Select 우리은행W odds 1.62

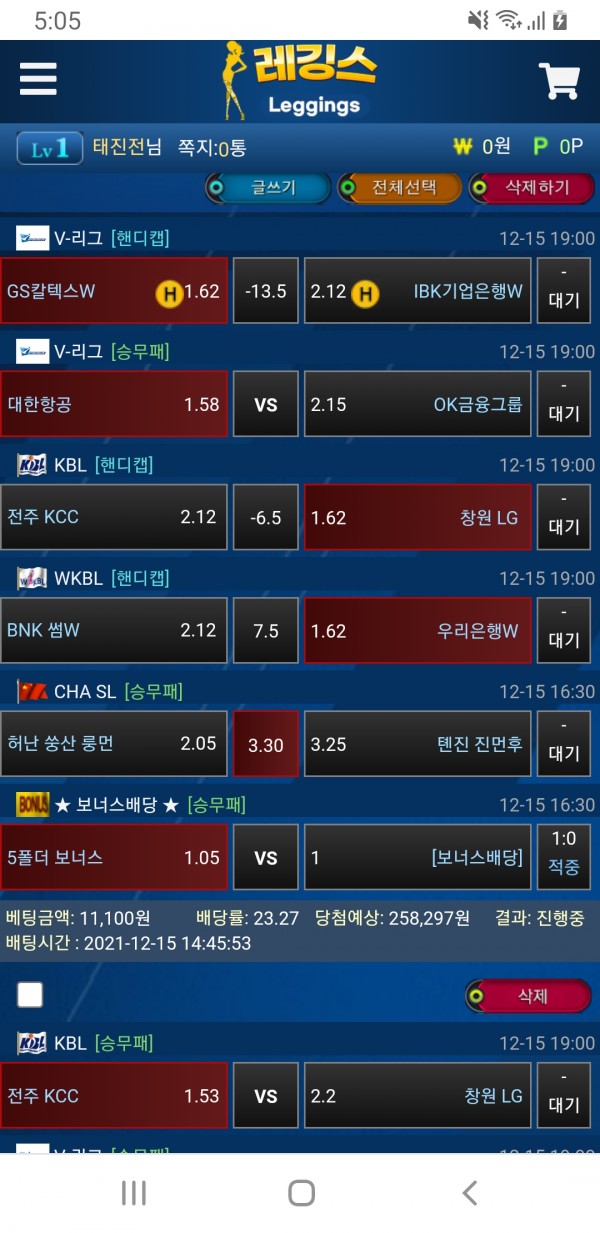[417, 630]
